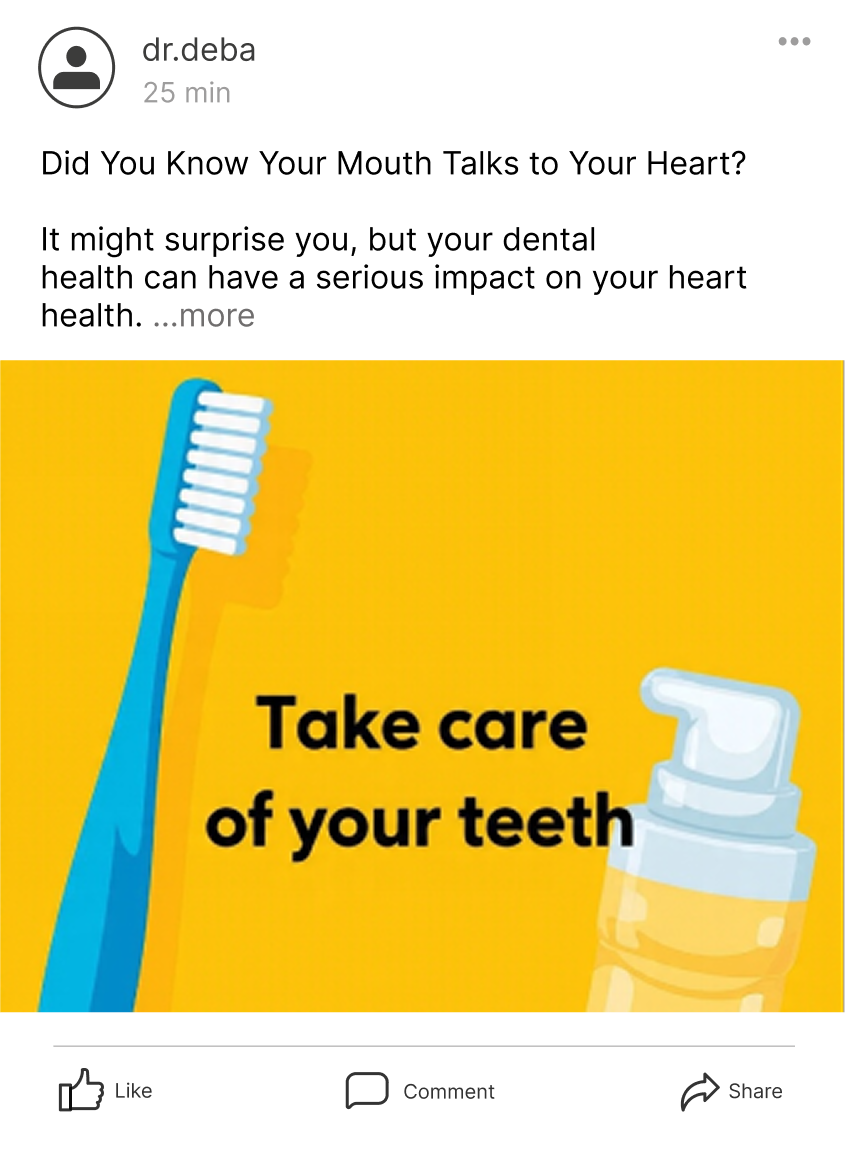847x1165 pixels.
Task: Open dr.deba's profile
Action: (x=199, y=50)
